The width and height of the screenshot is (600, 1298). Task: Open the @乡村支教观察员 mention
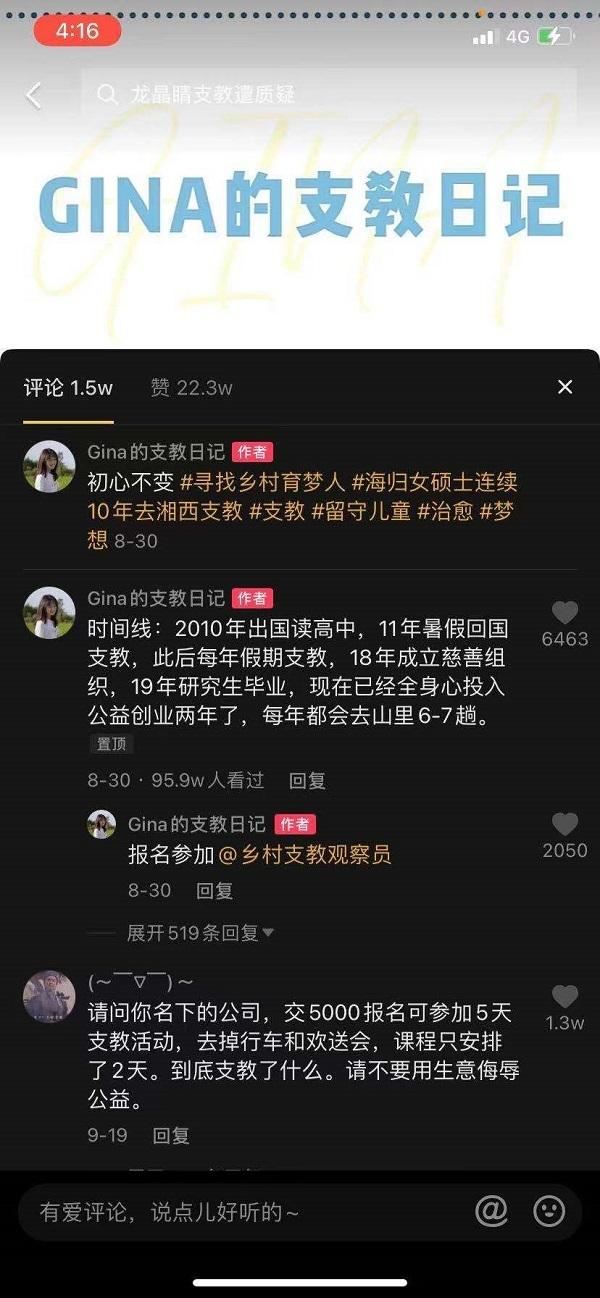pos(305,855)
